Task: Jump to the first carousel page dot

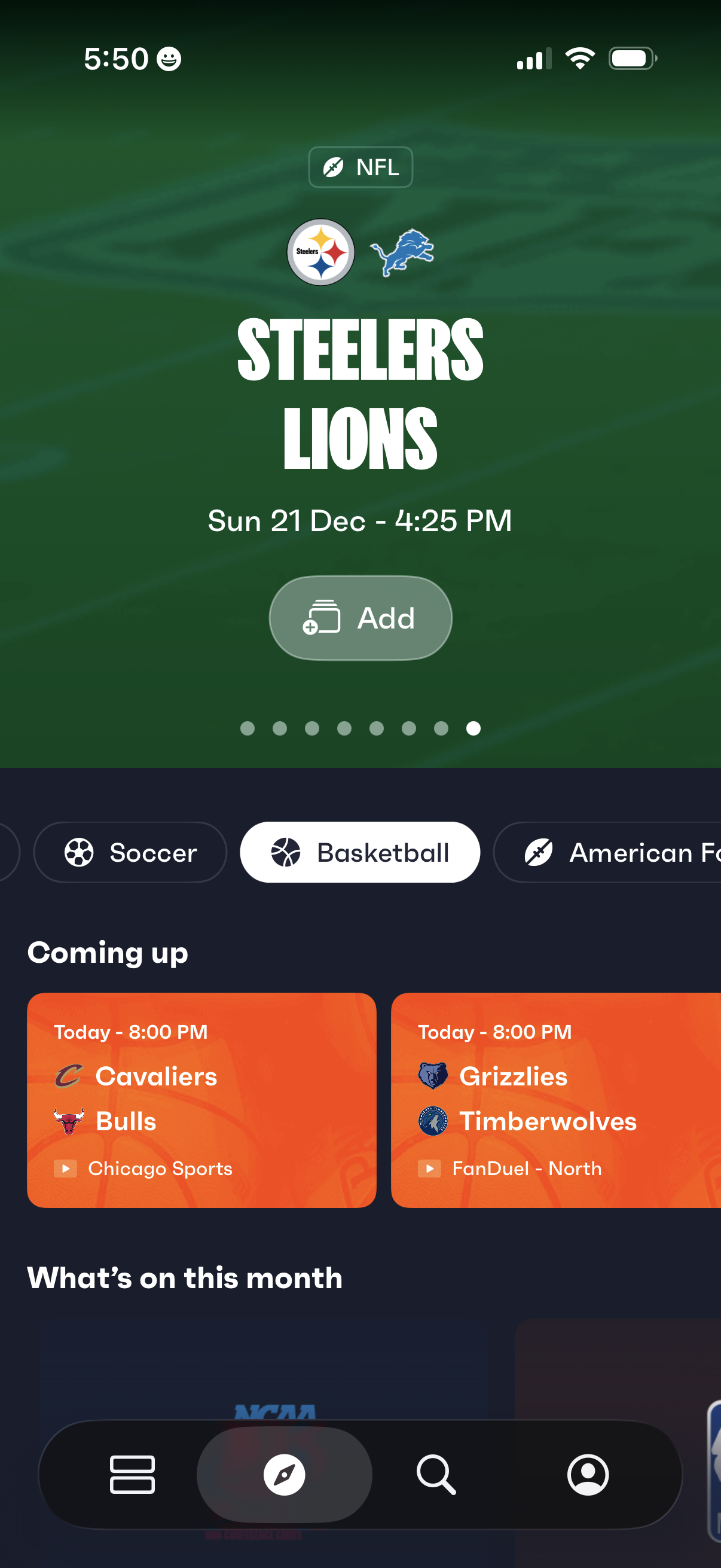Action: tap(247, 728)
